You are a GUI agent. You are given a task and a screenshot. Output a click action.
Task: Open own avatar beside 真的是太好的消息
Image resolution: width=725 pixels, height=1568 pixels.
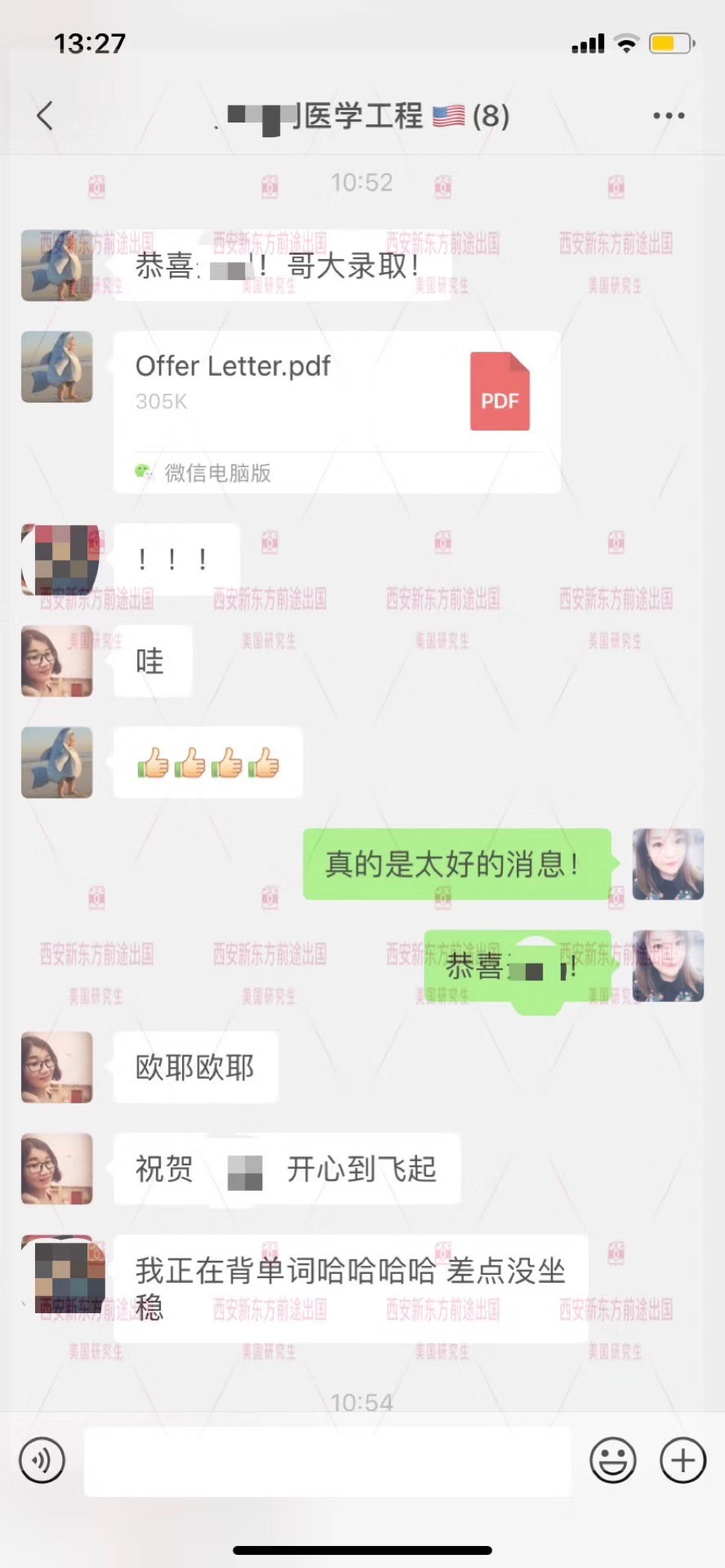(x=668, y=864)
